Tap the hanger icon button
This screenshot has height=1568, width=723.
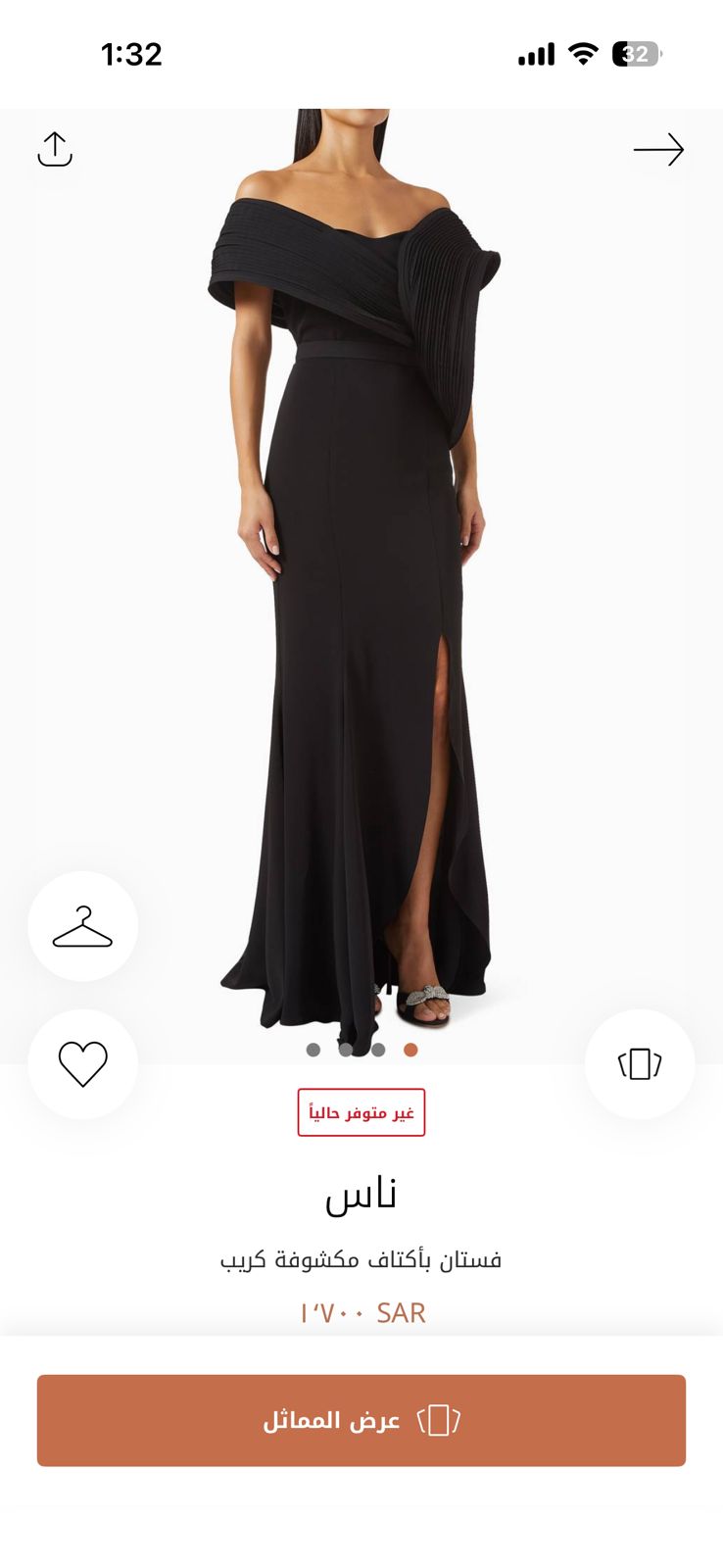(82, 926)
